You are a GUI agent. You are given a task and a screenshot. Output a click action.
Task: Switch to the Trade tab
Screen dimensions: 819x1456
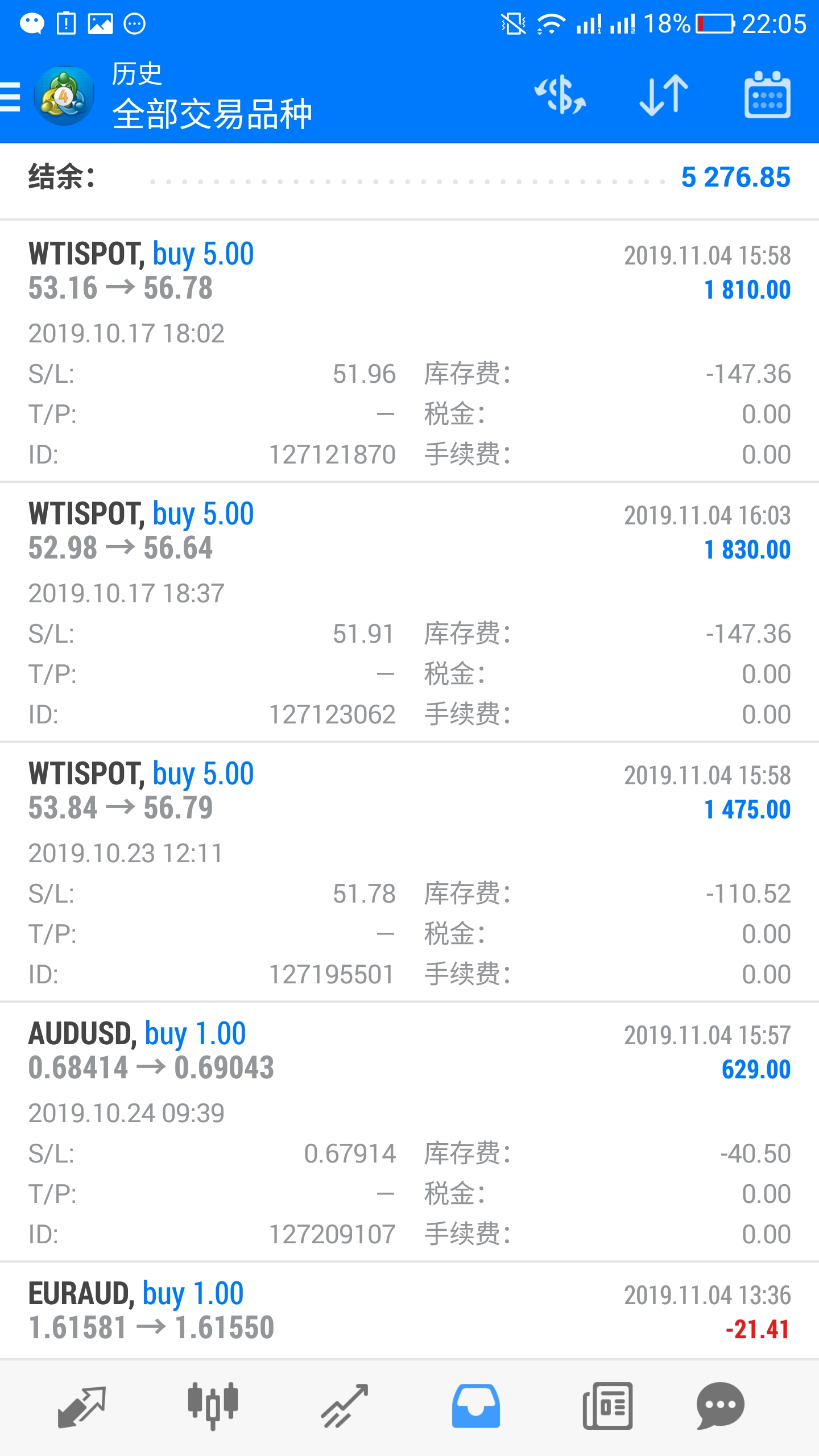pos(344,1407)
